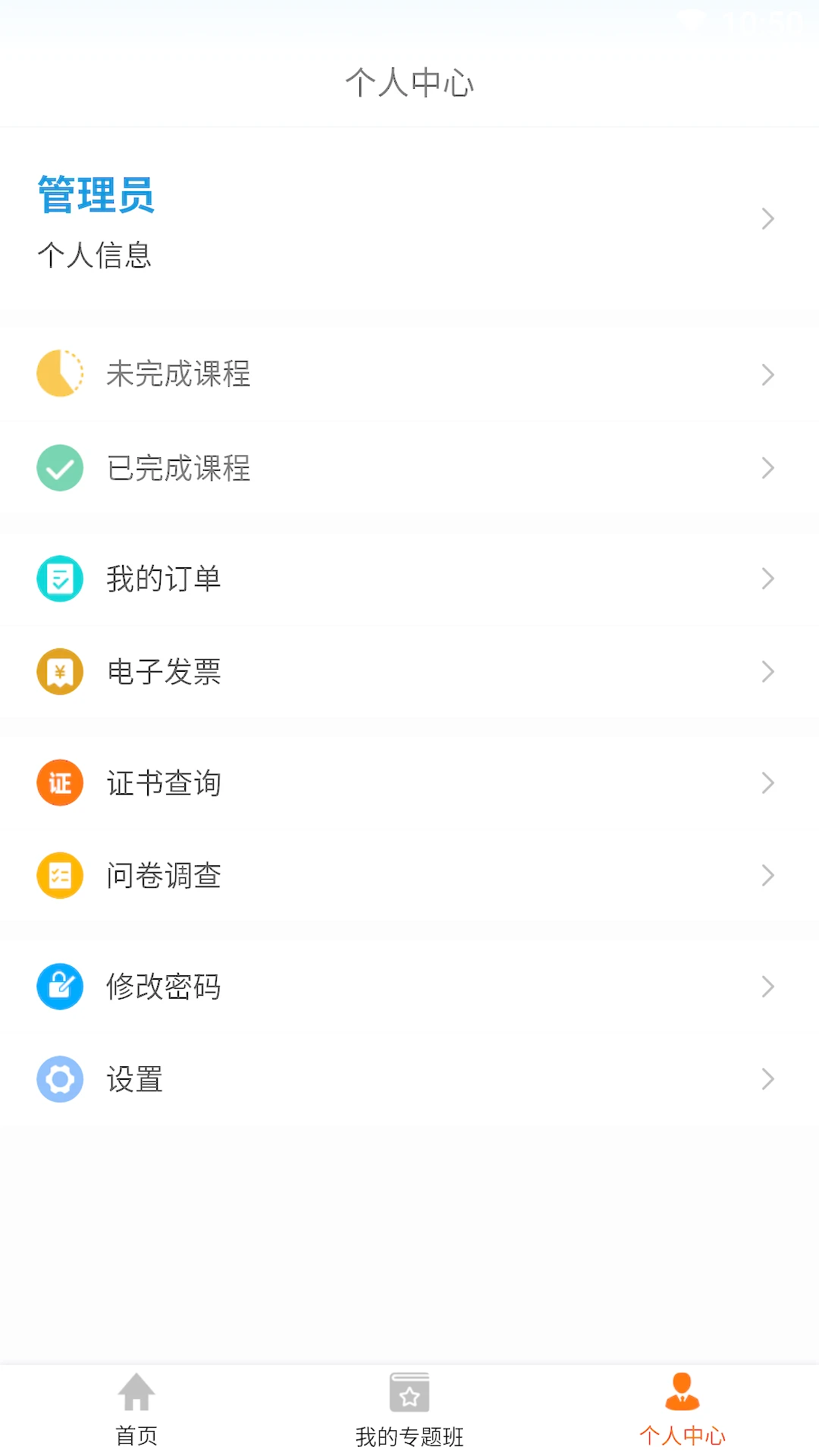Click the chevron on the 未完成课程 row
Image resolution: width=819 pixels, height=1456 pixels.
pos(767,374)
